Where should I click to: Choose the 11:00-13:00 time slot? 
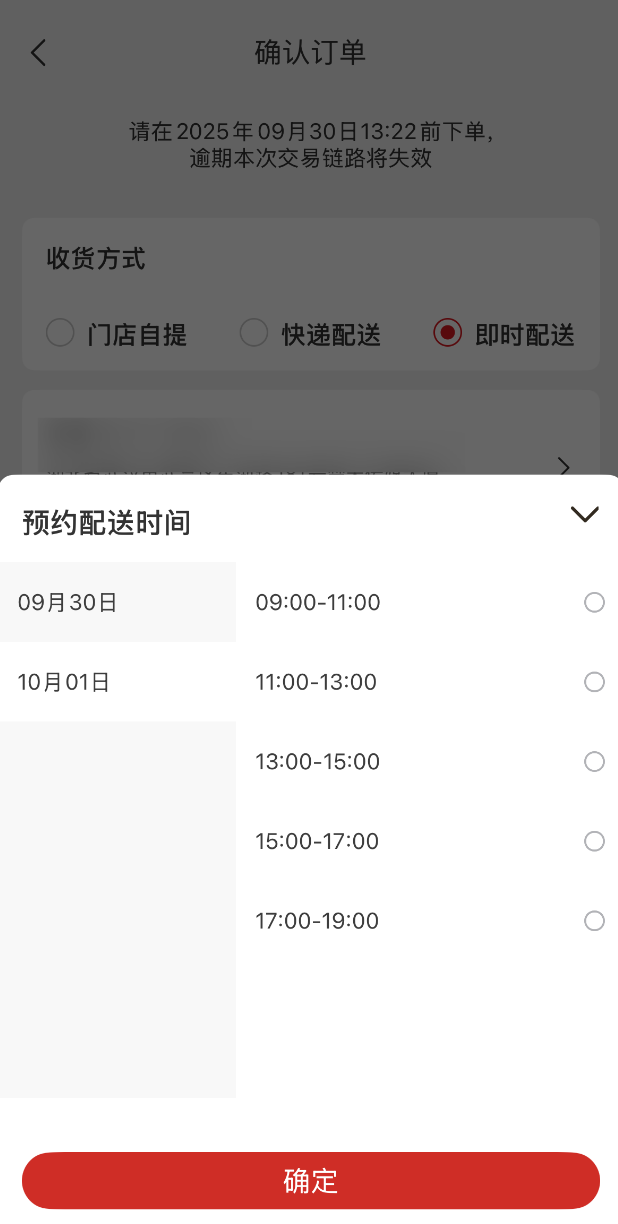point(594,682)
